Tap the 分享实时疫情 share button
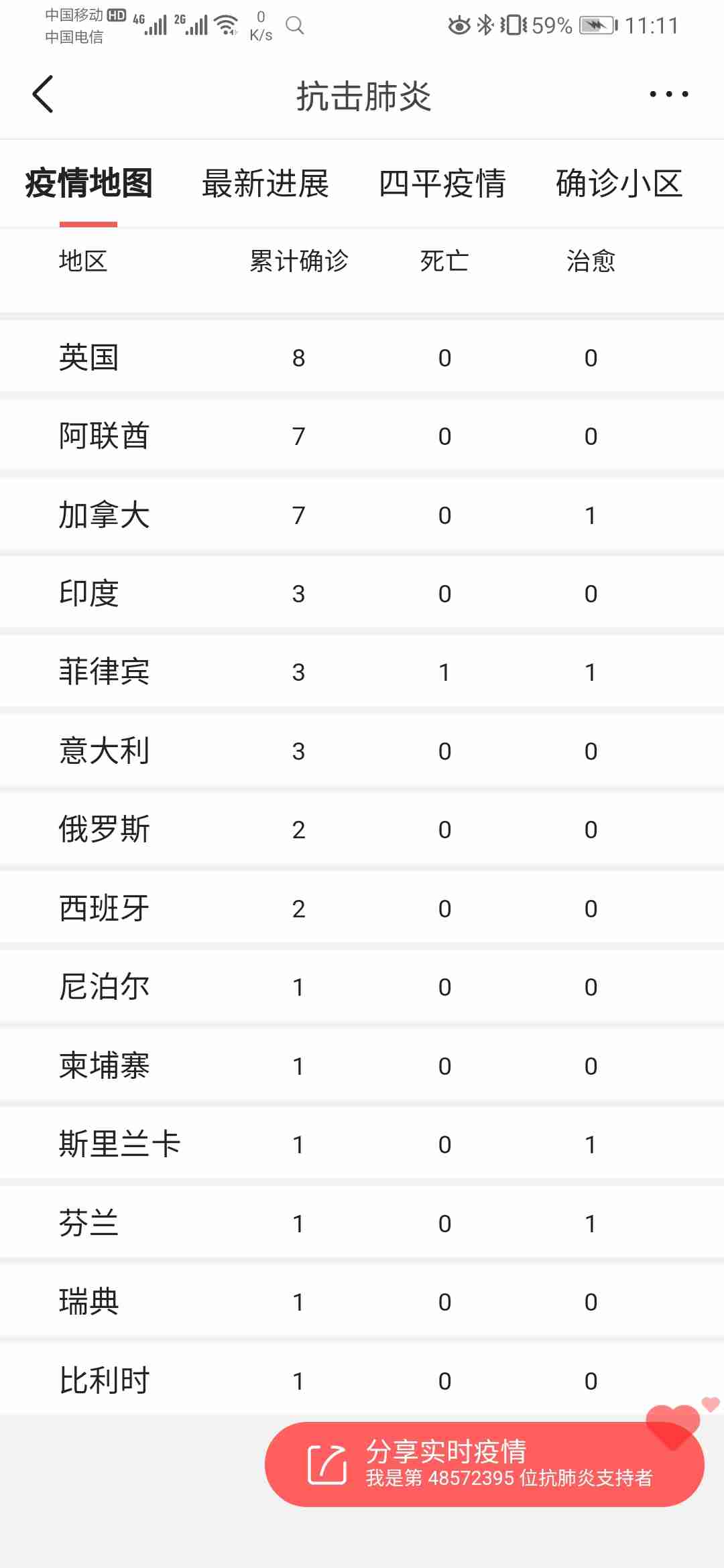Screen dimensions: 724x1568 coord(484,1464)
